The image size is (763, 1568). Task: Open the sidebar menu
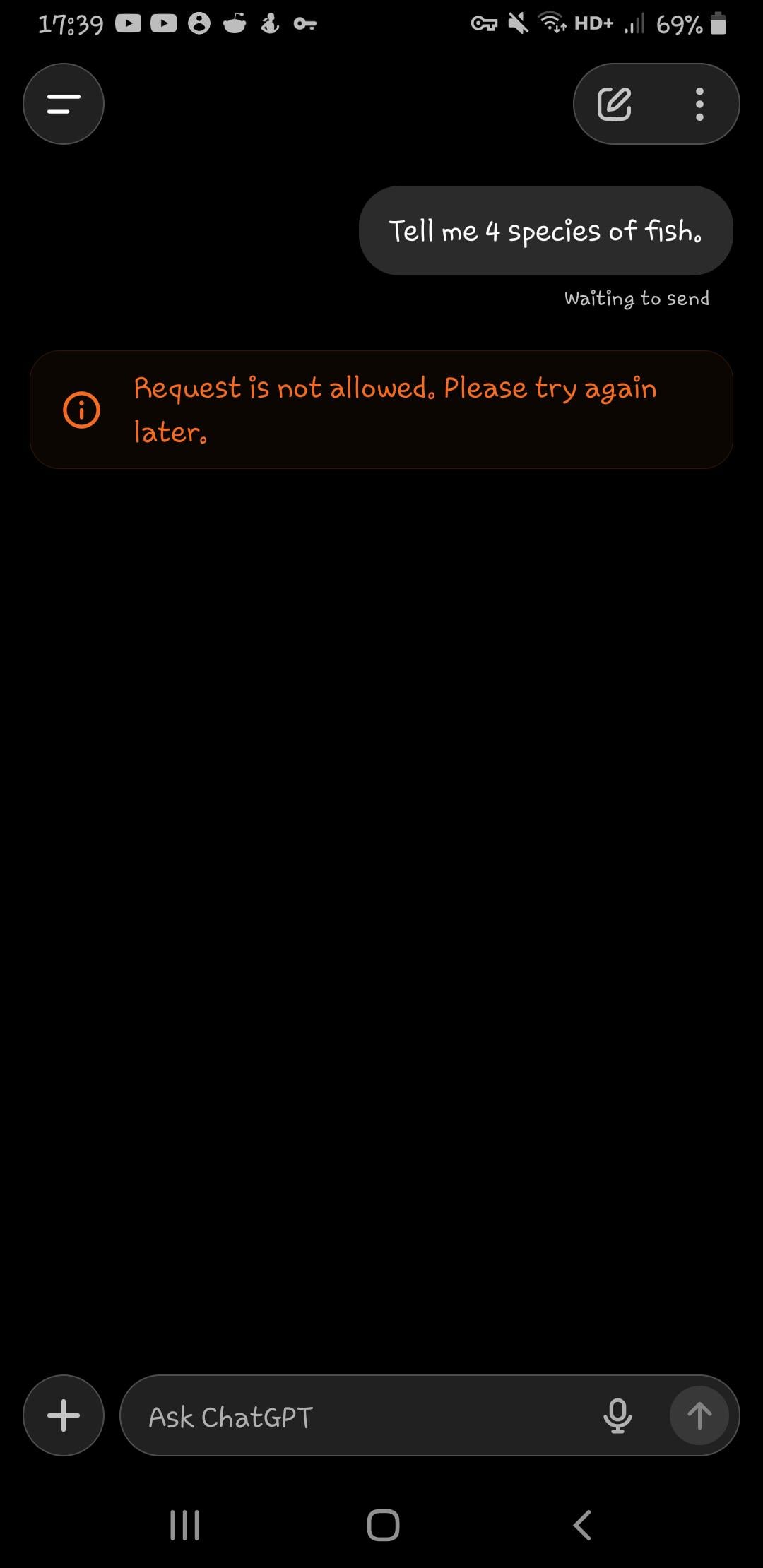(64, 105)
